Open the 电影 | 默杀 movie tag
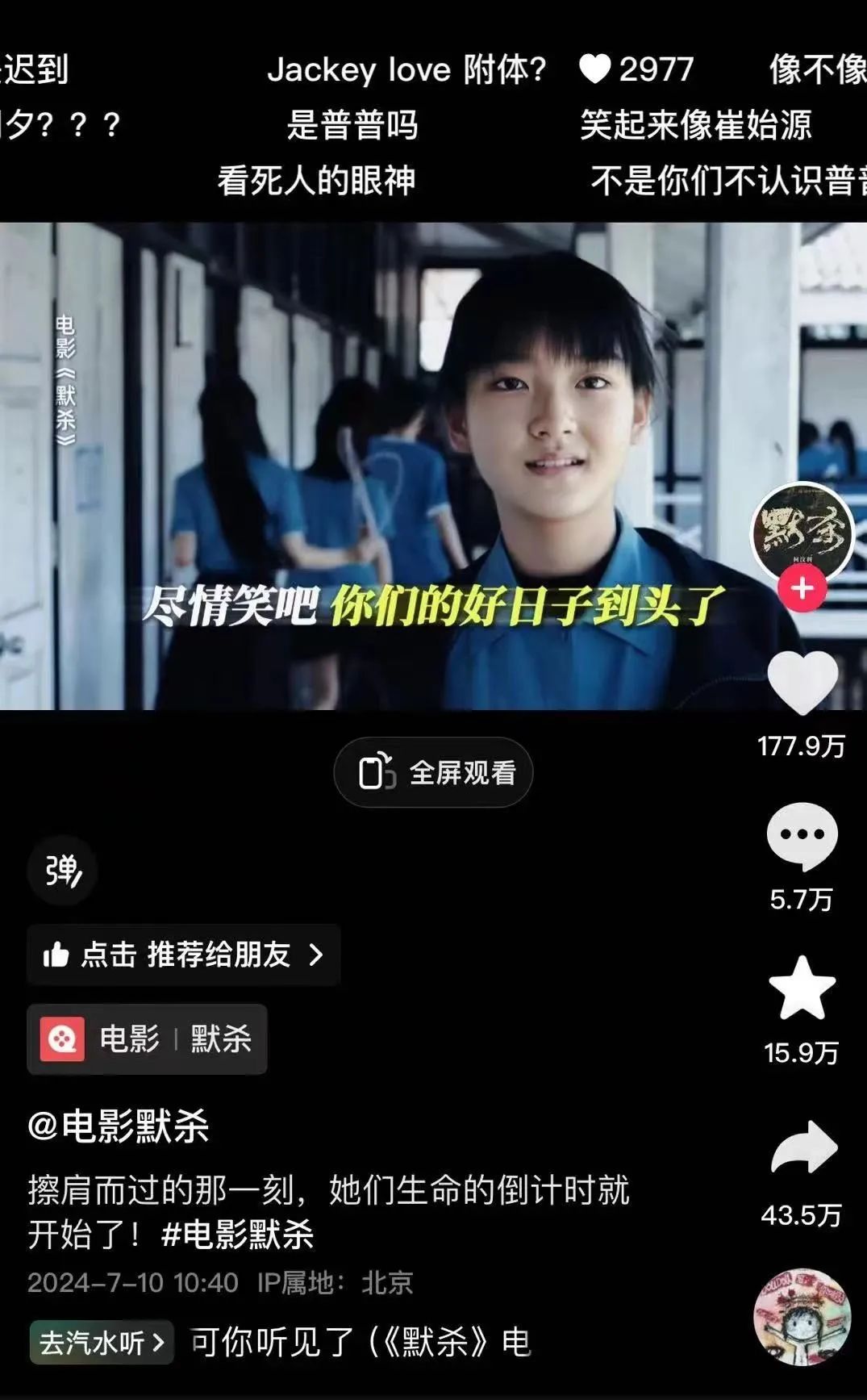The width and height of the screenshot is (867, 1400). pyautogui.click(x=147, y=1039)
